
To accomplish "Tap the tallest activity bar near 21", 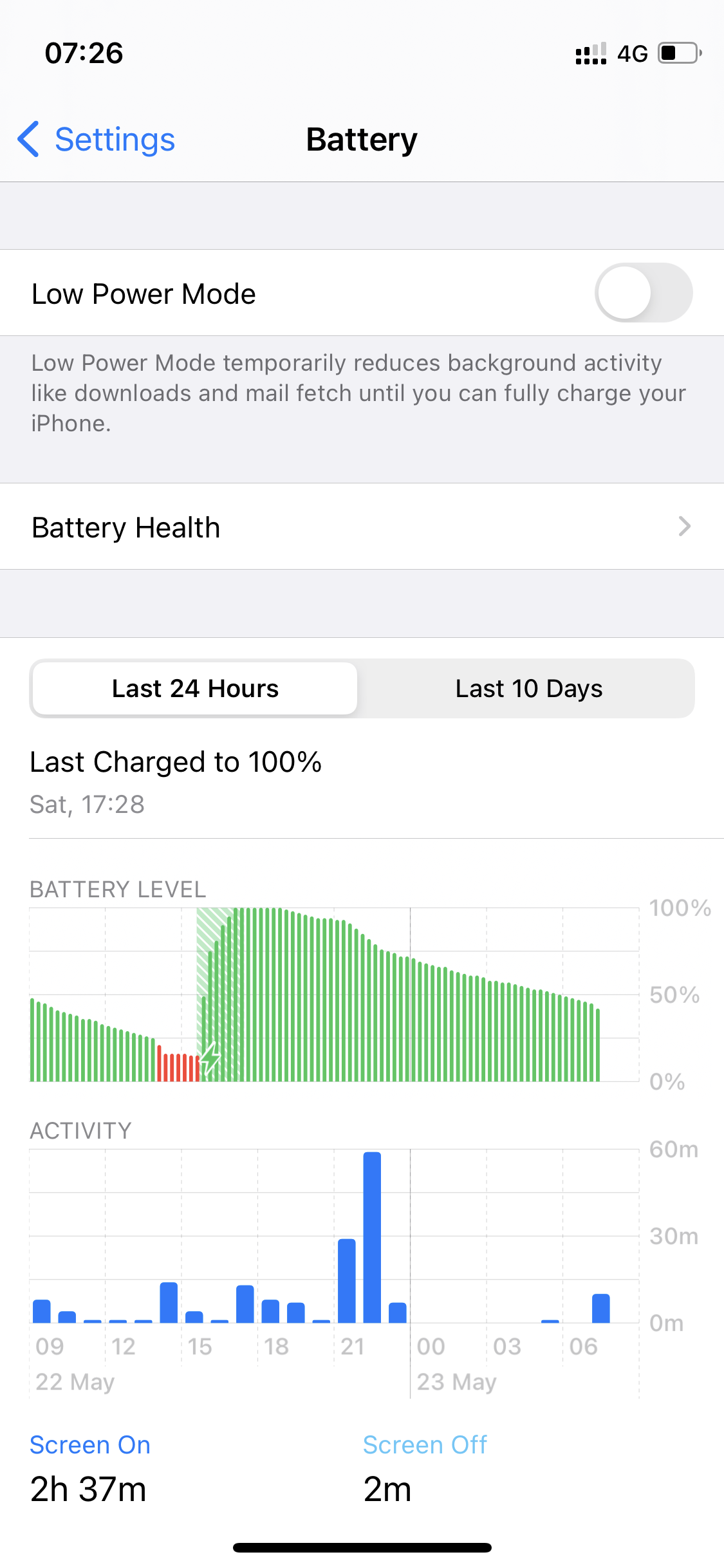I will (372, 1237).
